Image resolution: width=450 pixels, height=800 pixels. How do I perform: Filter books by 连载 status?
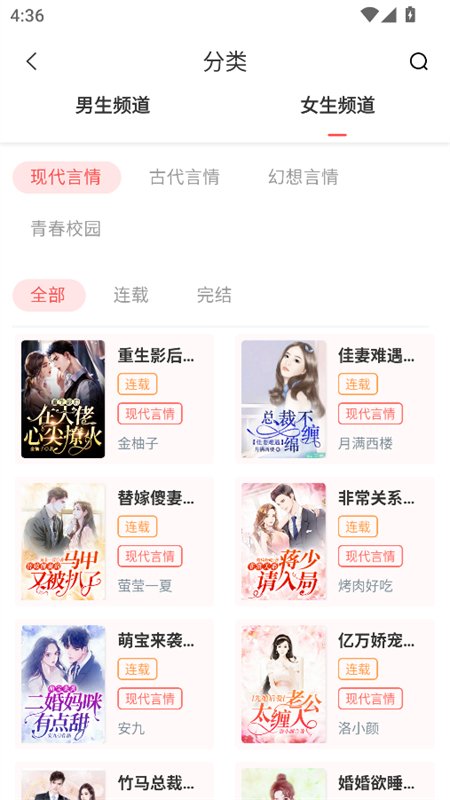[131, 295]
